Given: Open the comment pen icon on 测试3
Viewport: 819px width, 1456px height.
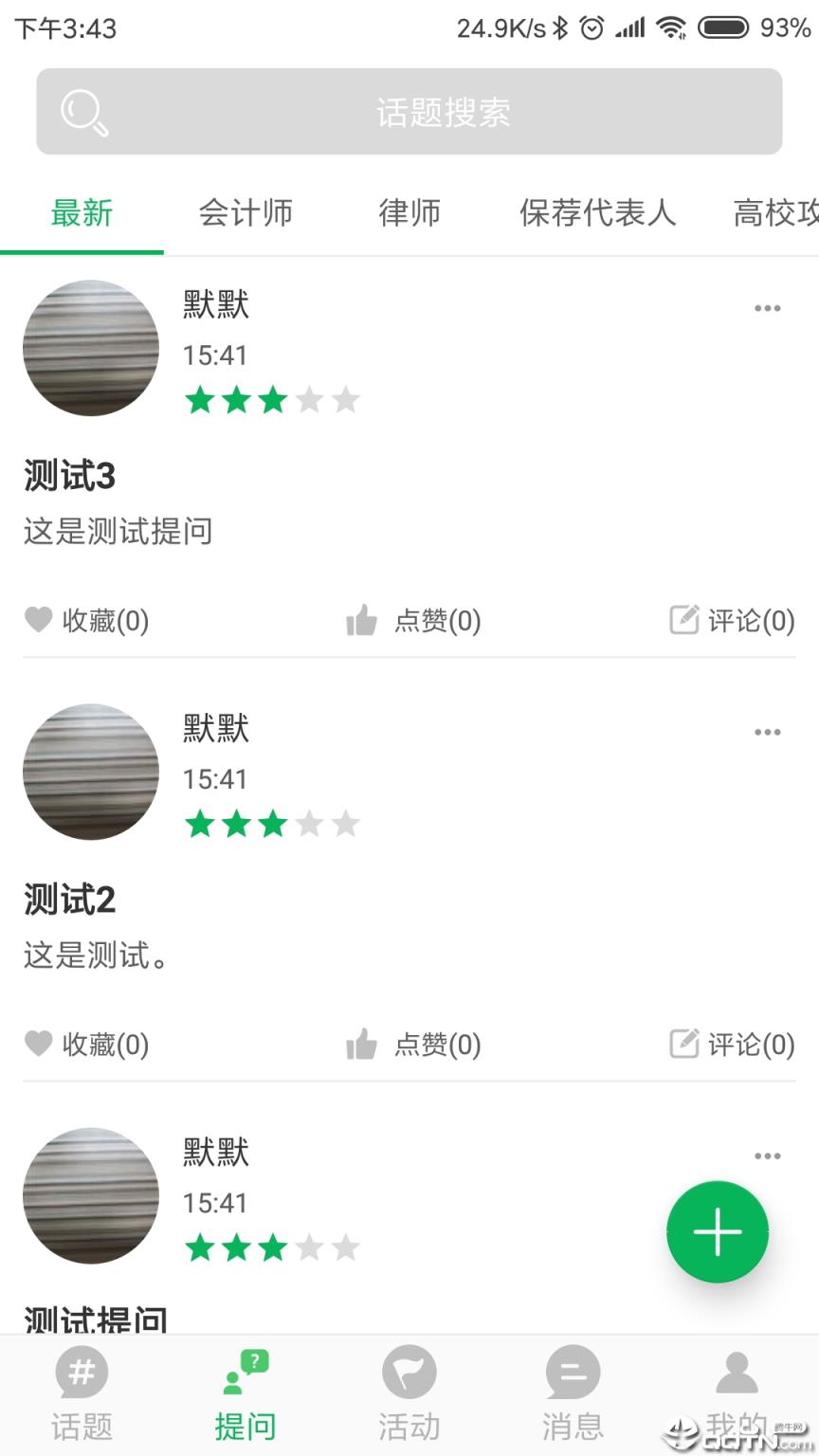Looking at the screenshot, I should 684,620.
